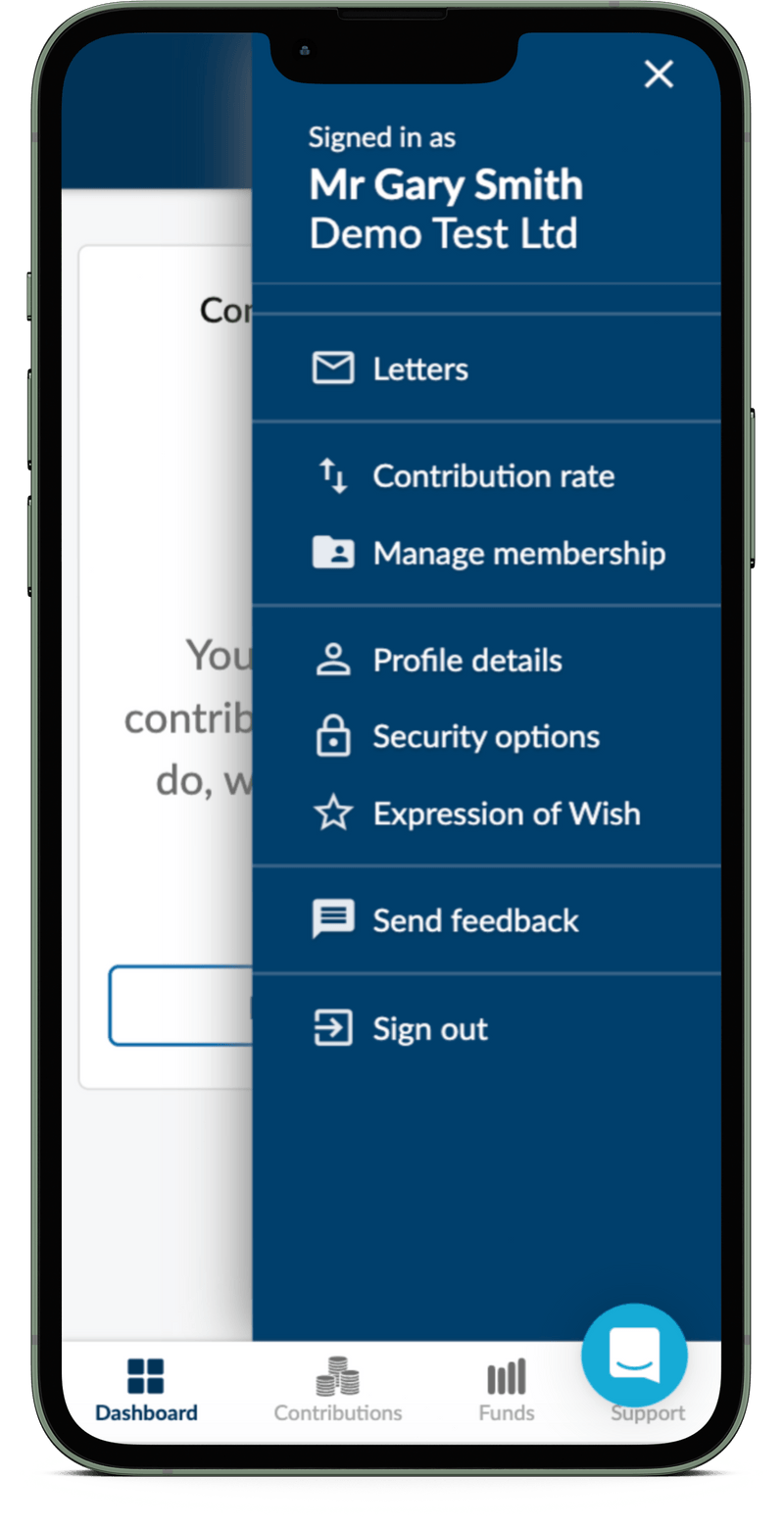The image size is (784, 1531).
Task: Select the Expression of Wish star icon
Action: (x=333, y=813)
